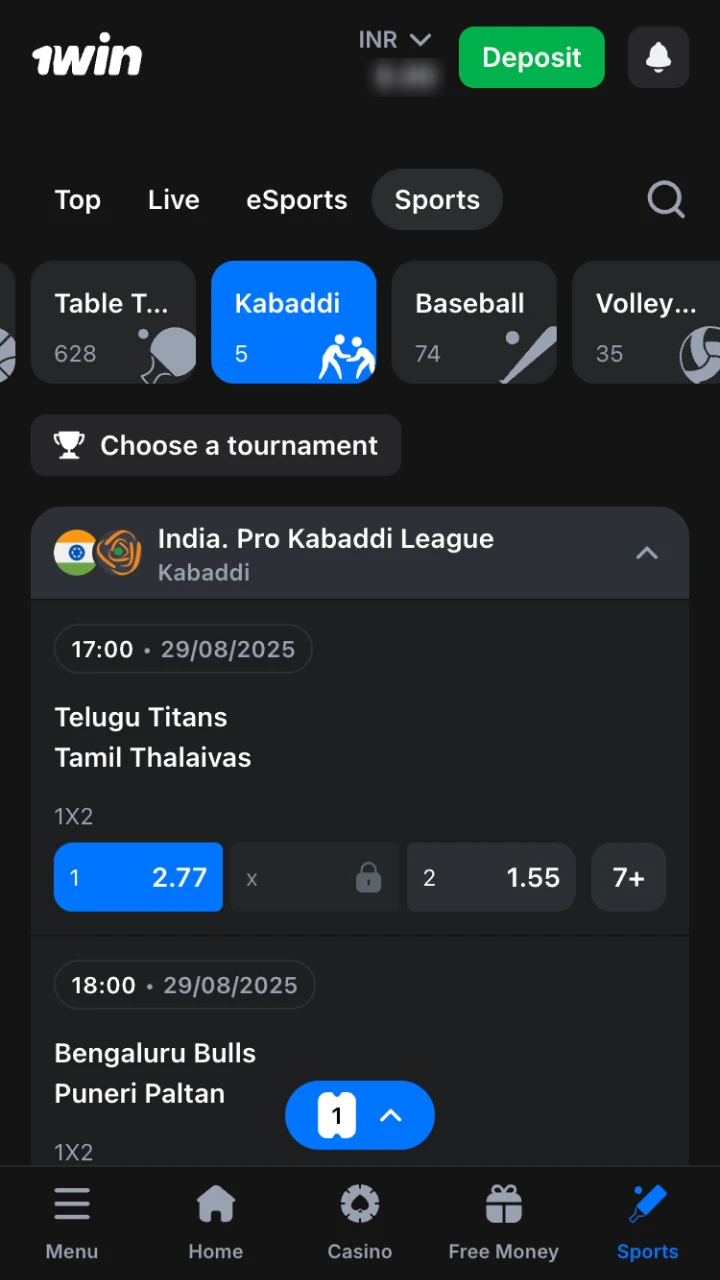Screen dimensions: 720x1280
Task: Open search with the magnifier icon
Action: pos(666,200)
